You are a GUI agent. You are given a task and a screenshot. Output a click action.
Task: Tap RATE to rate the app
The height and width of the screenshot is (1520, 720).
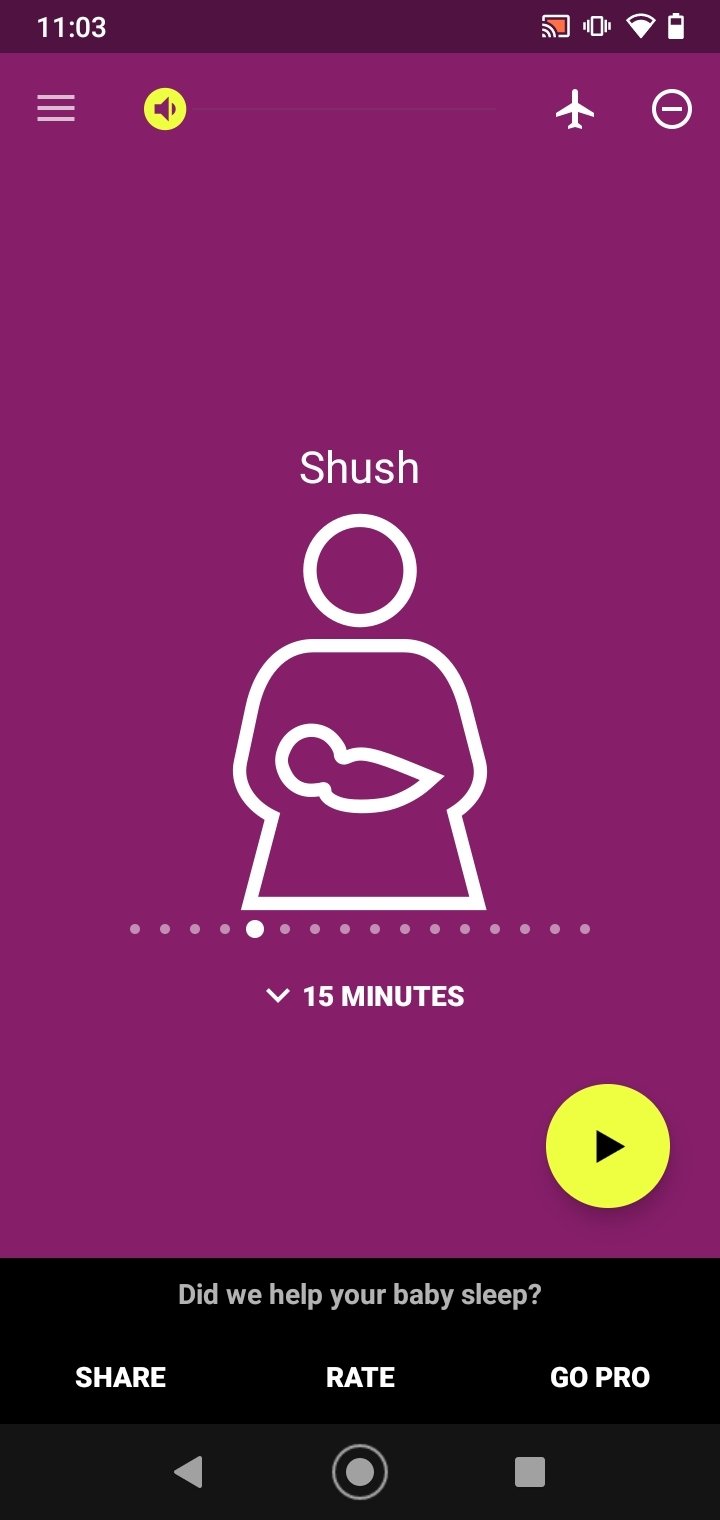(x=360, y=1377)
